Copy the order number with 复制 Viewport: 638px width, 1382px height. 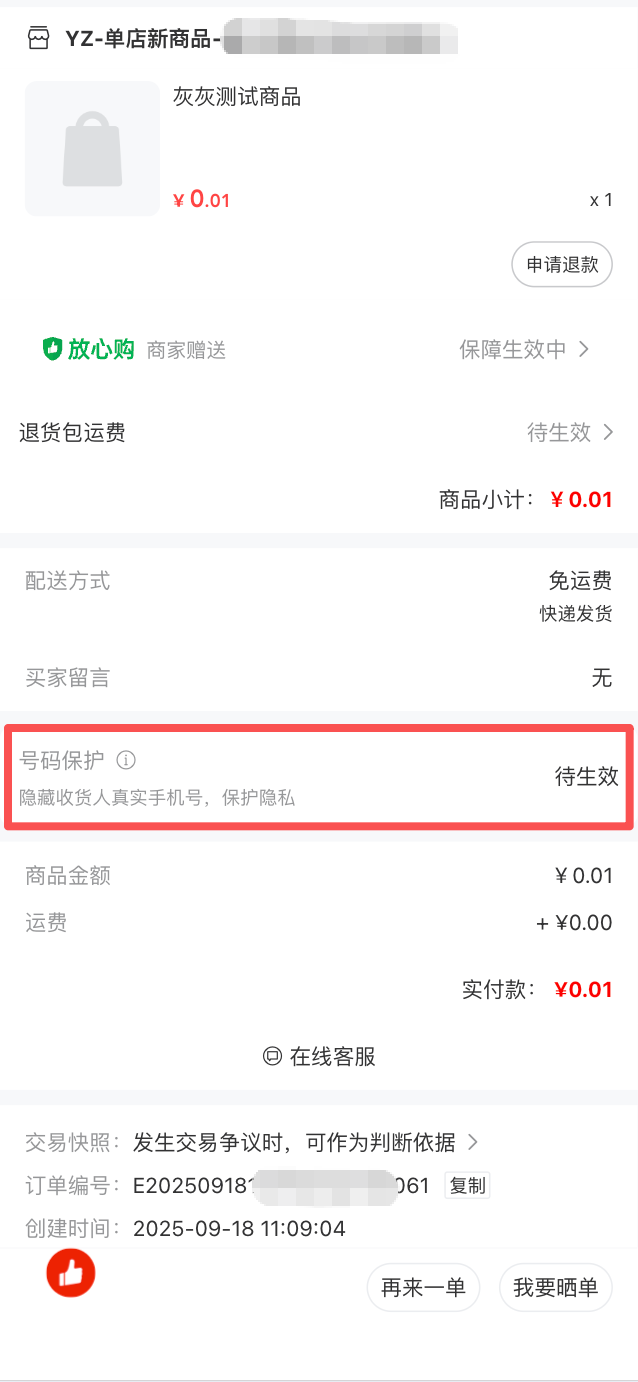tap(467, 1186)
